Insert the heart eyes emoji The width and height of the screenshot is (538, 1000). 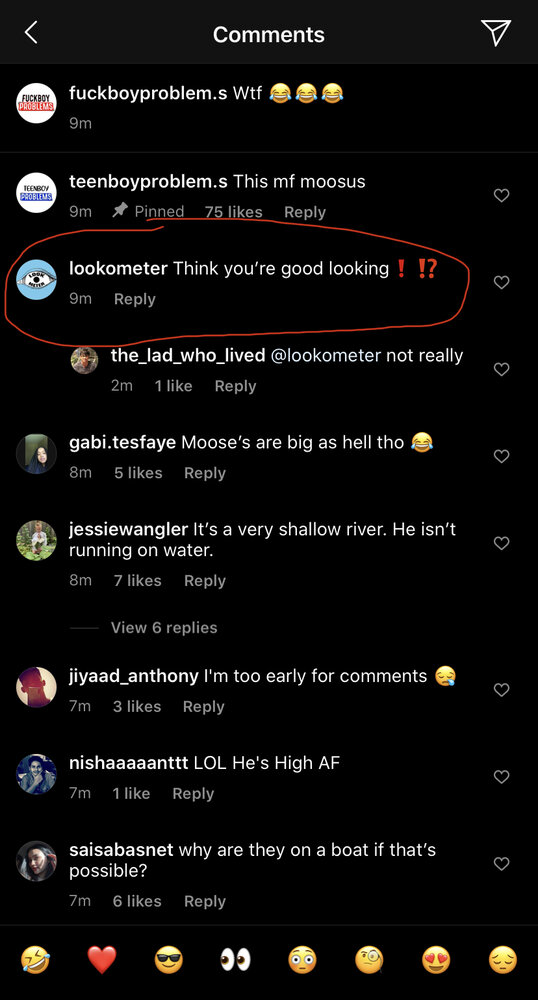tap(436, 960)
